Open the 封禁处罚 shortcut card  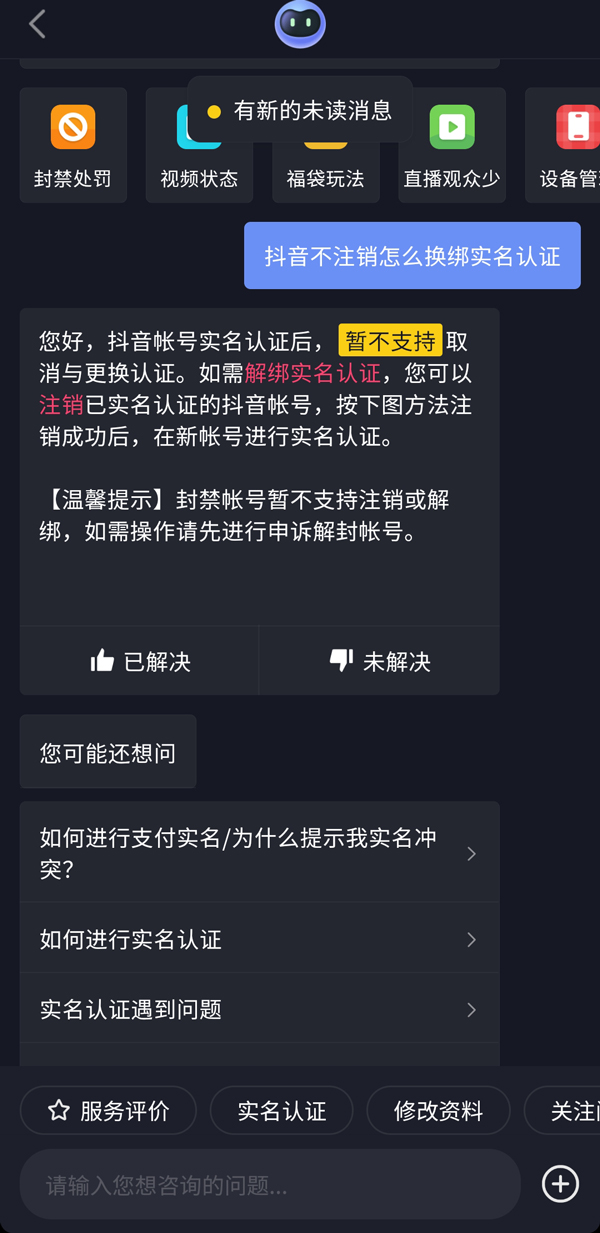click(x=73, y=146)
